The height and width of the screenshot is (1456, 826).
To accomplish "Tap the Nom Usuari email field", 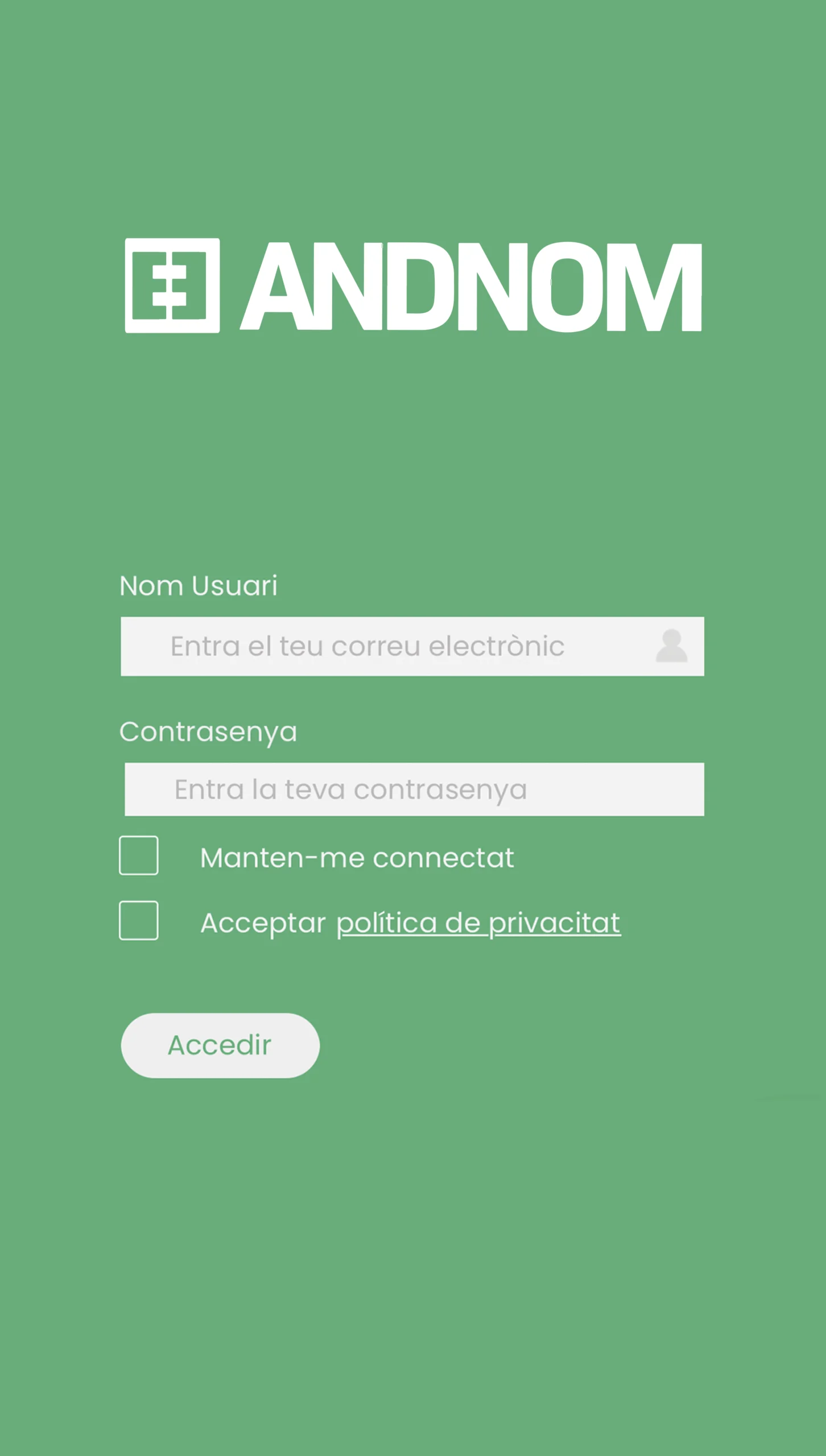I will click(x=387, y=646).
